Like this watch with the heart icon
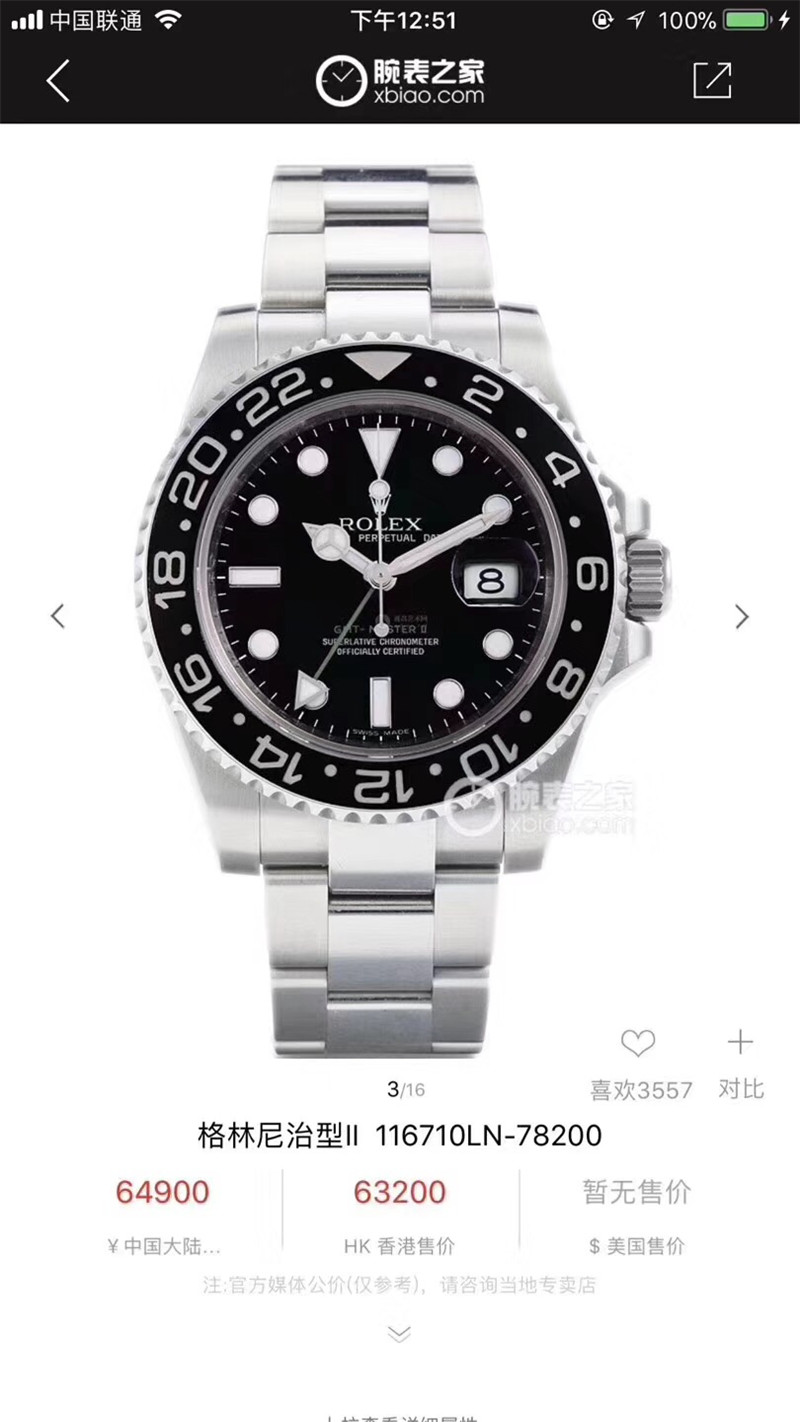 coord(637,1044)
